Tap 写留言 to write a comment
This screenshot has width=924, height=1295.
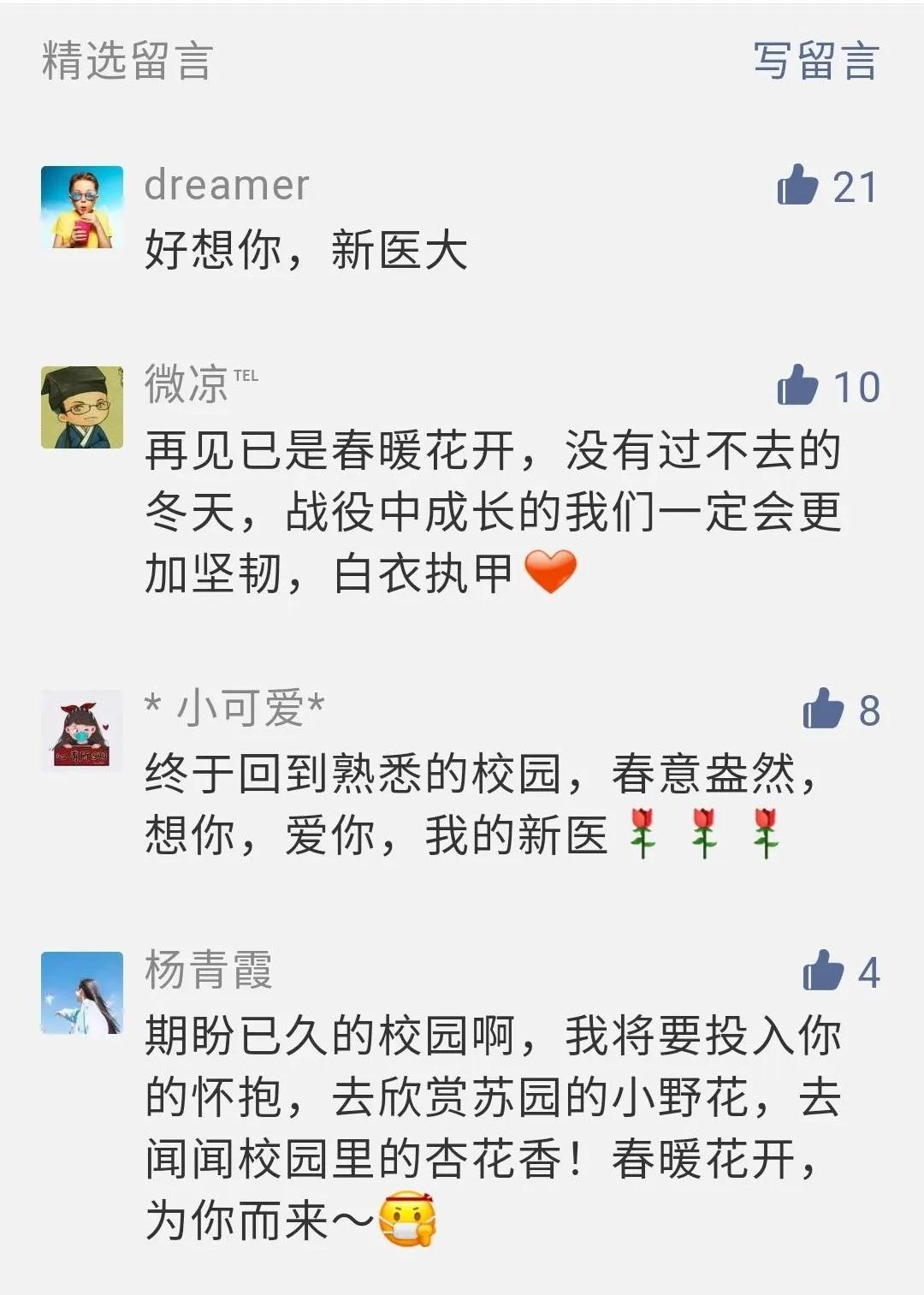[x=815, y=62]
